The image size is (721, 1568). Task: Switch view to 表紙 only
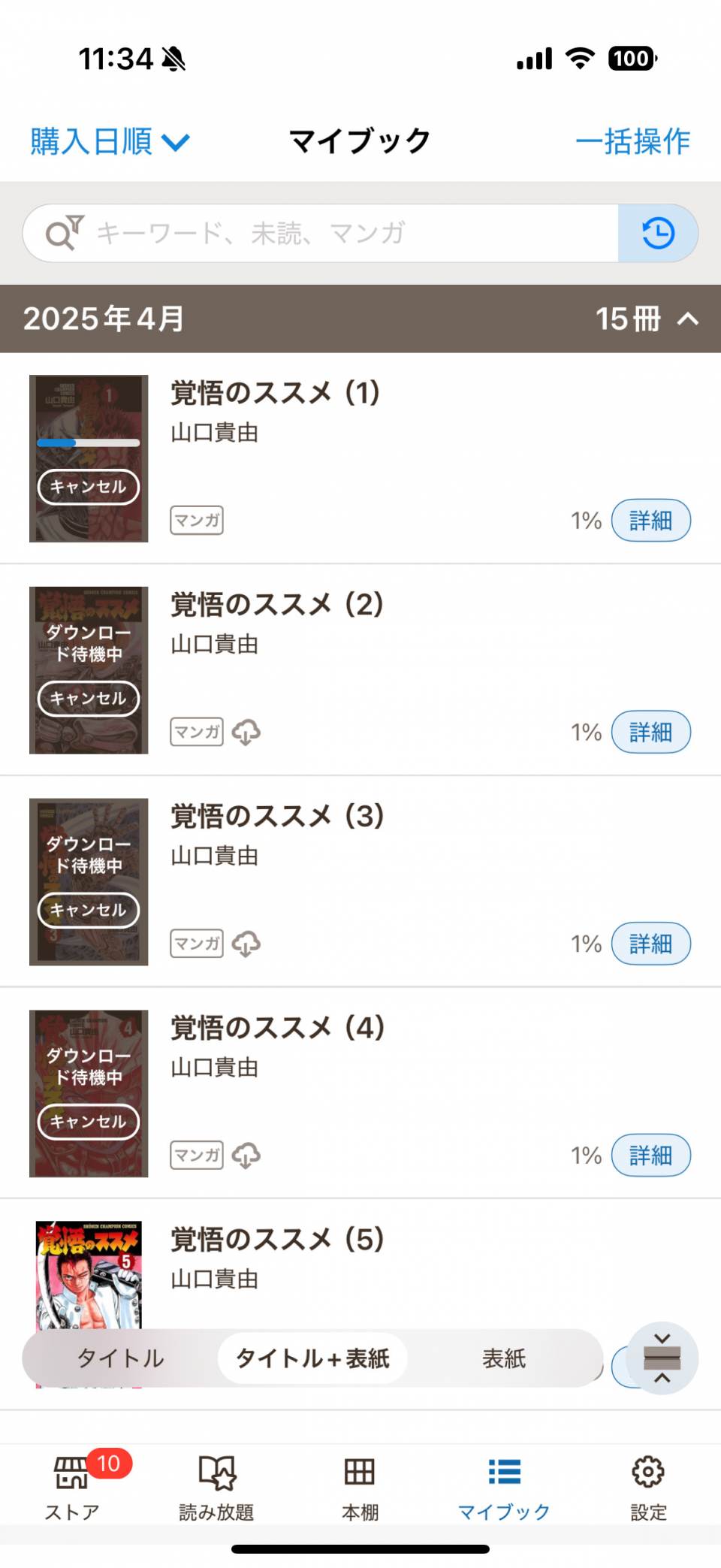click(503, 1358)
